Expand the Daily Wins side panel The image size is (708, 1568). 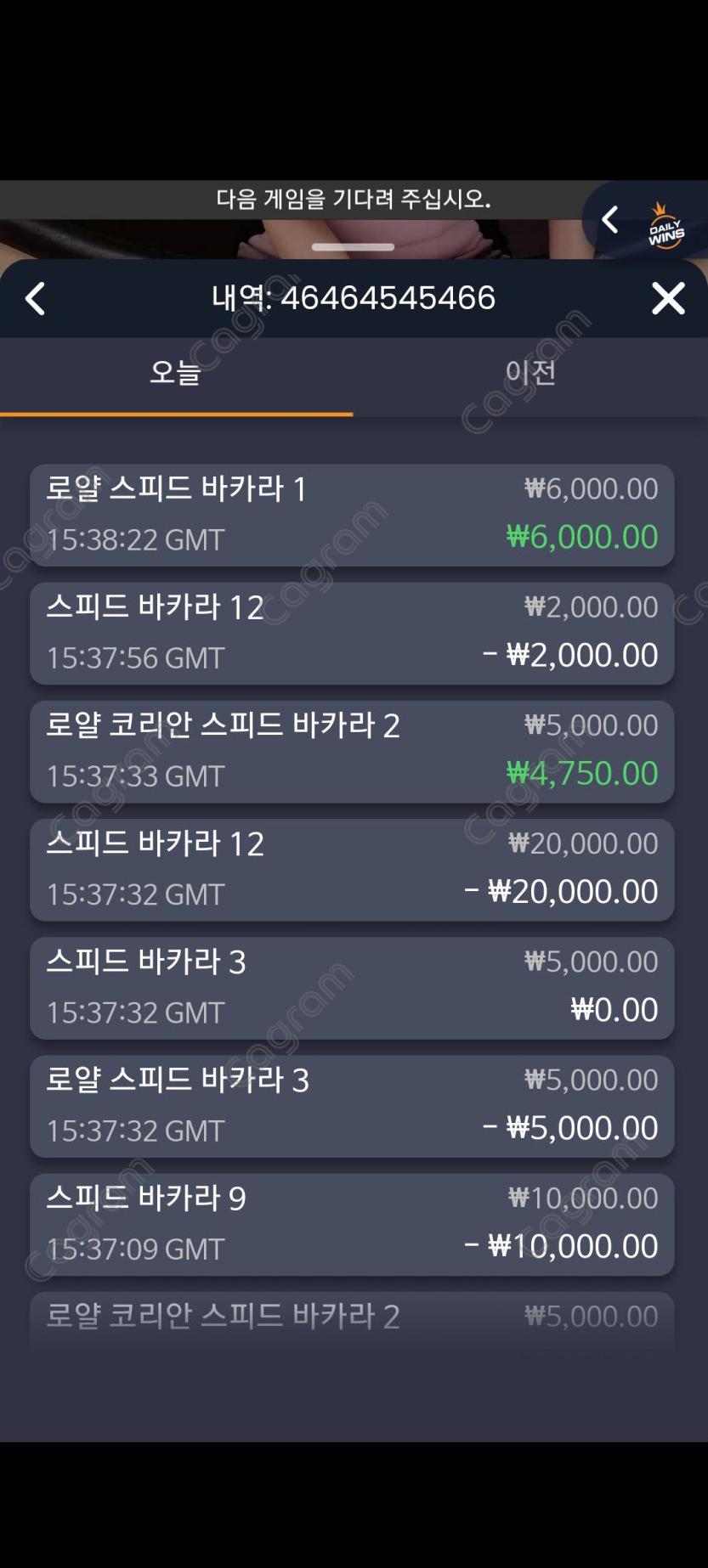pyautogui.click(x=610, y=220)
